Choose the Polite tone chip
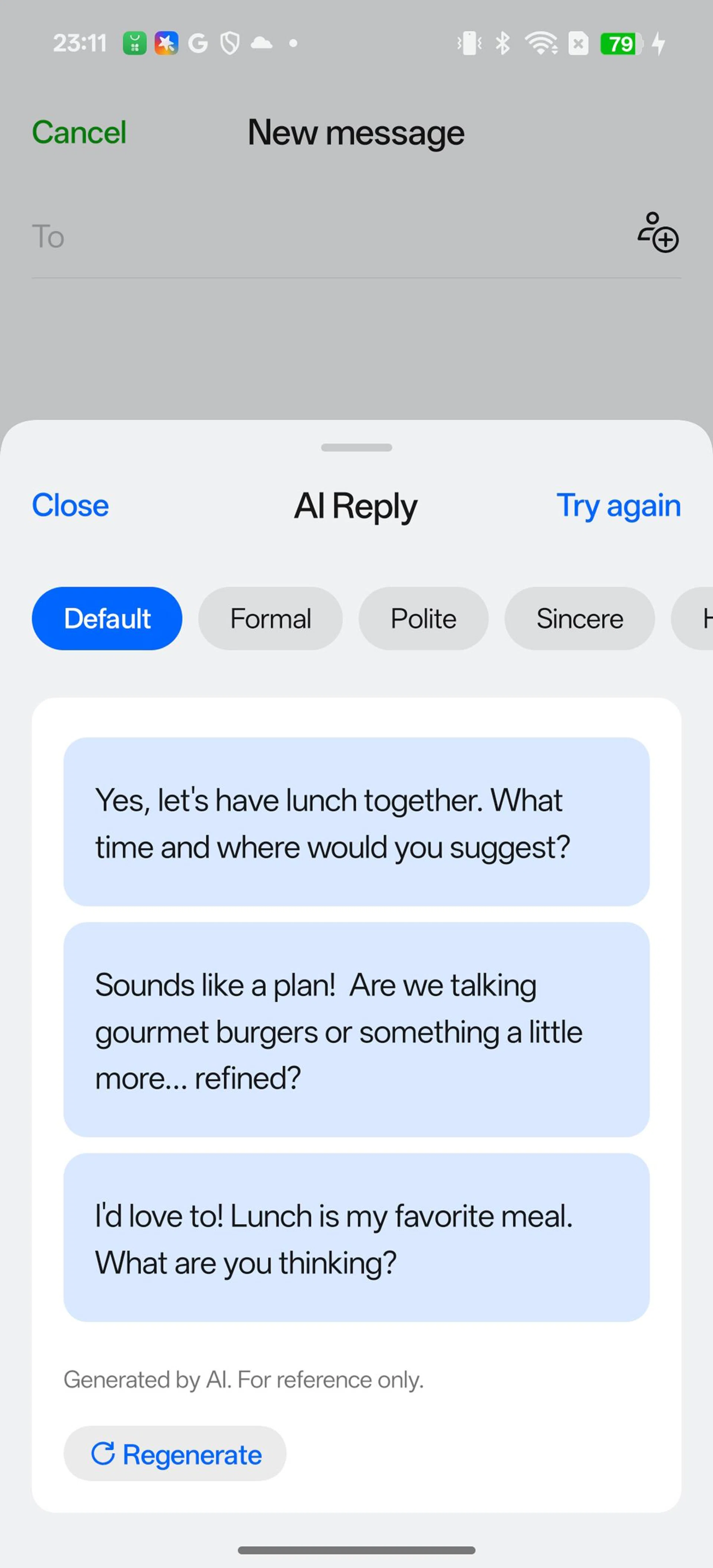The image size is (713, 1568). [423, 618]
